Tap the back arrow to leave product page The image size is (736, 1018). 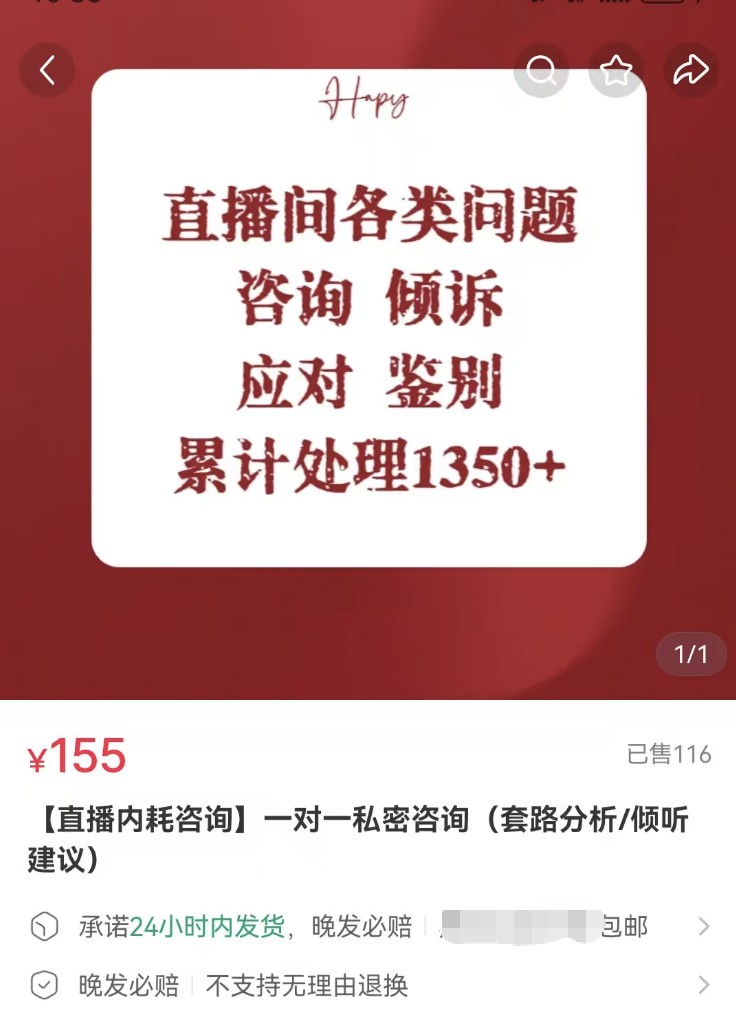pos(46,70)
